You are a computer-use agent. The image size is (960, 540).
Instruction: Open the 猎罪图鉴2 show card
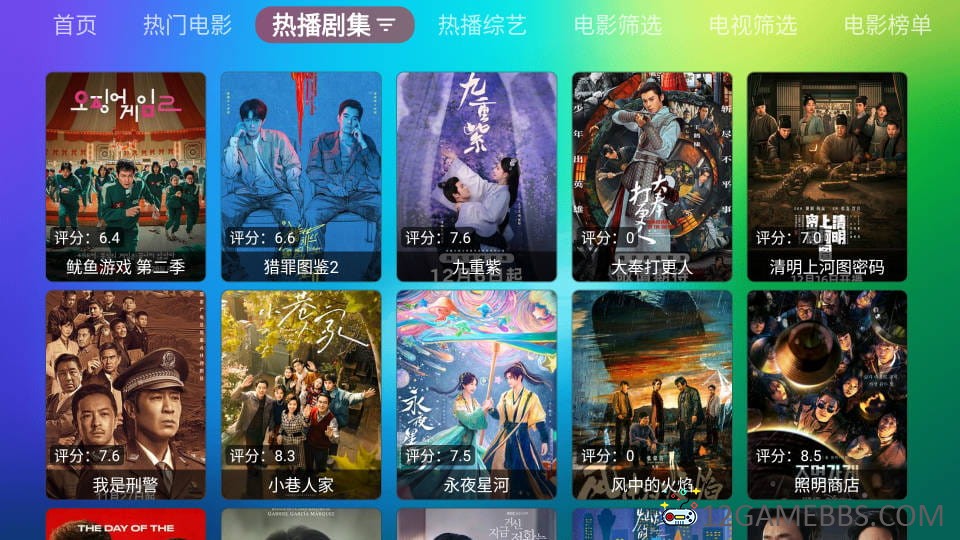coord(301,176)
